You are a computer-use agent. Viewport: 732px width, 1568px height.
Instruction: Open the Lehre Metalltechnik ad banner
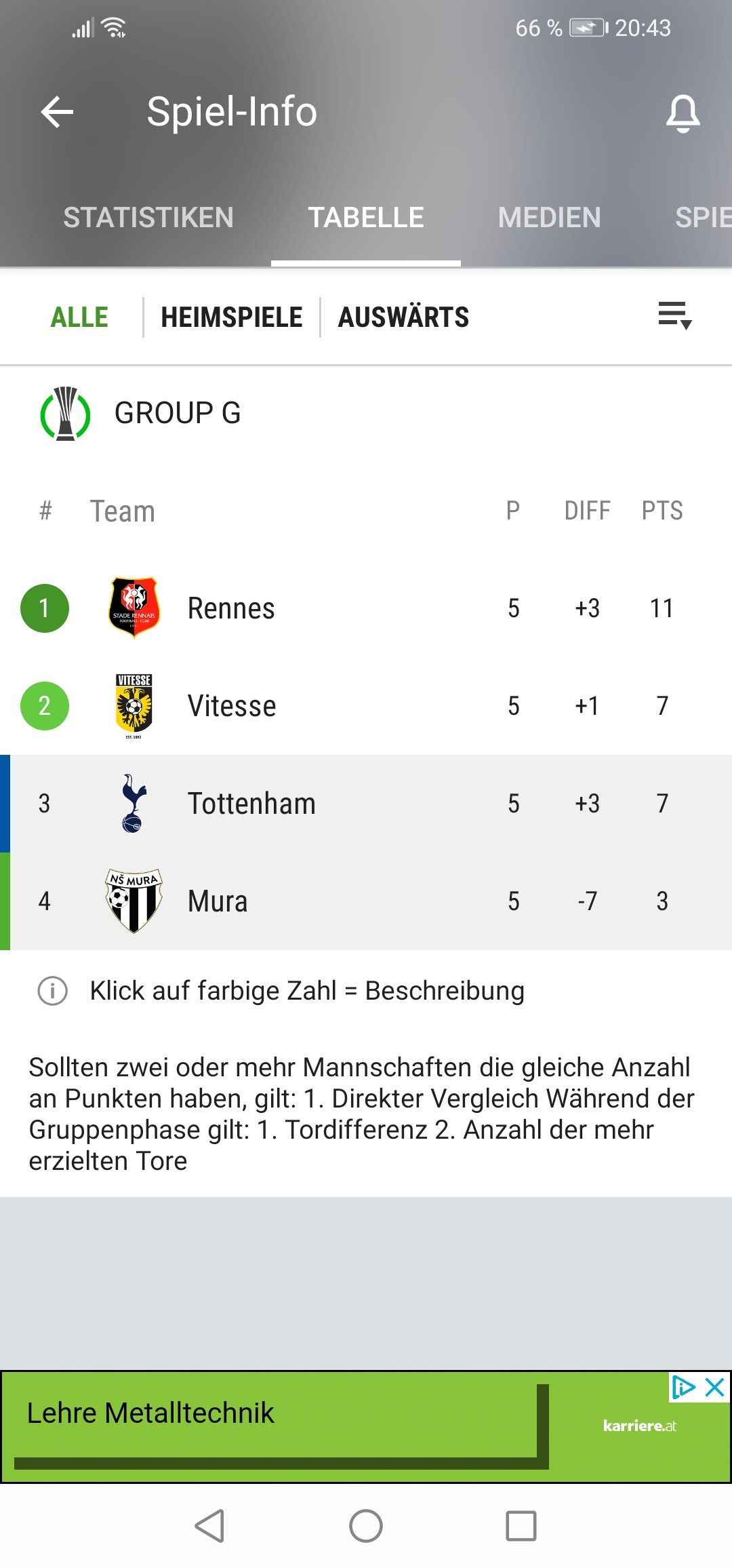pyautogui.click(x=366, y=1426)
